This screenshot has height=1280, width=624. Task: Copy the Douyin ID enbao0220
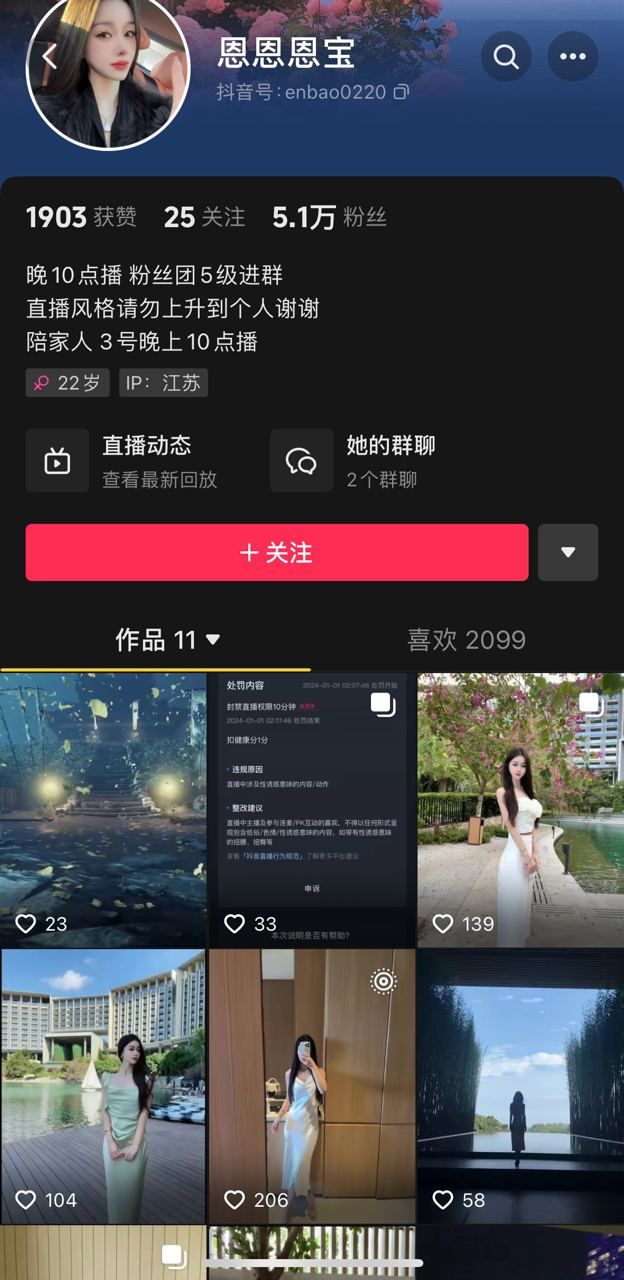(x=401, y=93)
